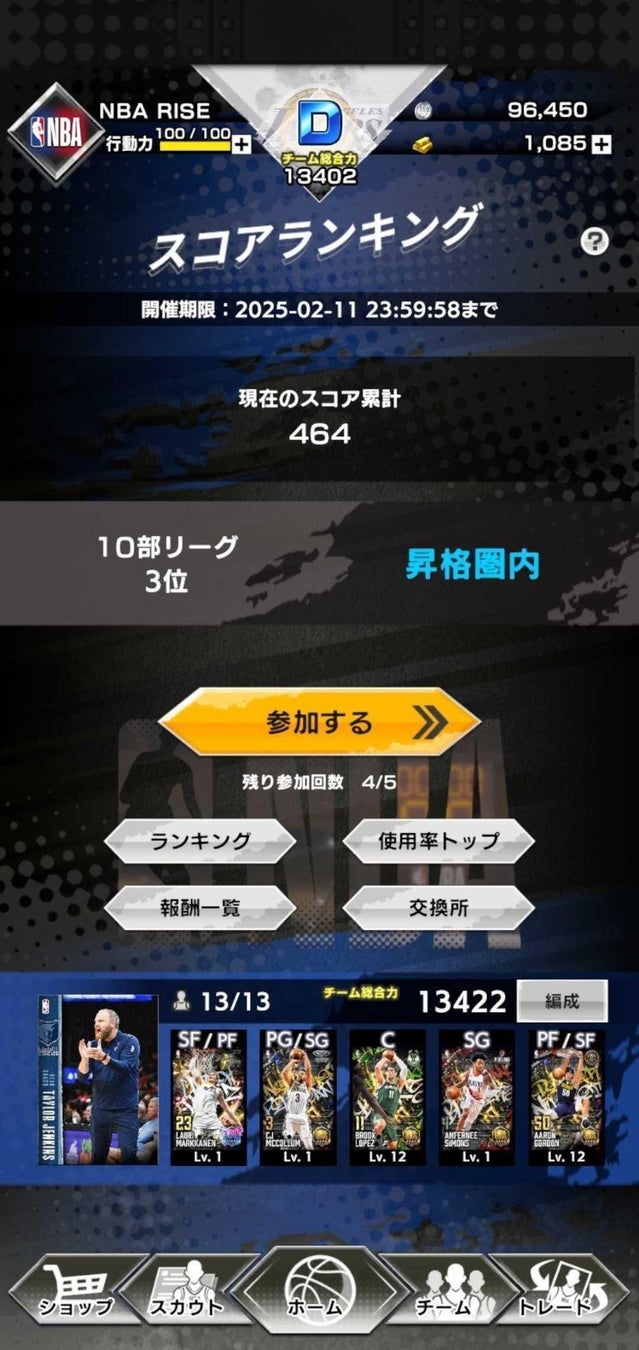Screen dimensions: 639x1350
Task: Switch to the ショップ tab
Action: (x=75, y=1295)
